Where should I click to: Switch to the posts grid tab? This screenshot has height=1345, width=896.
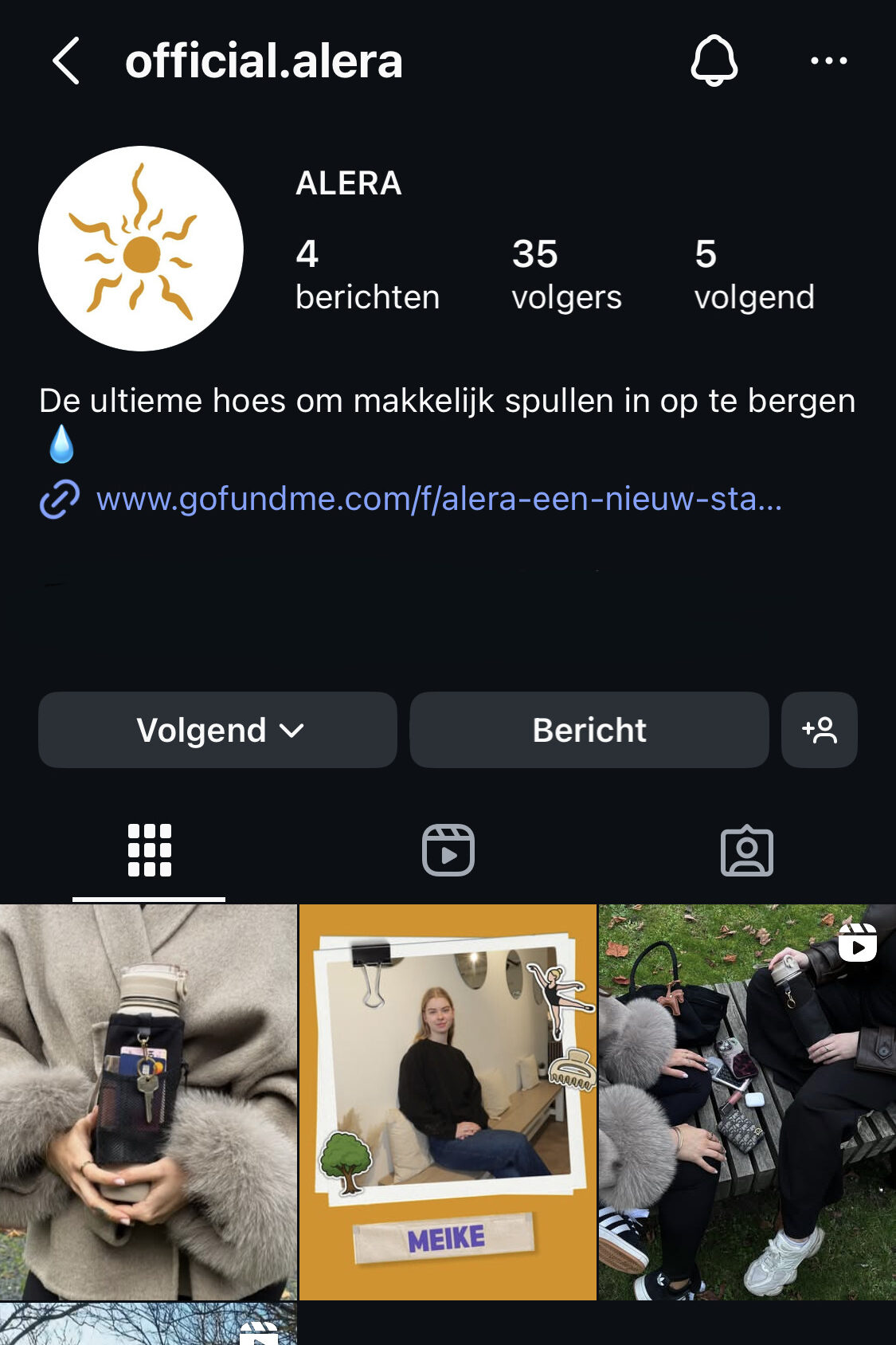[149, 850]
